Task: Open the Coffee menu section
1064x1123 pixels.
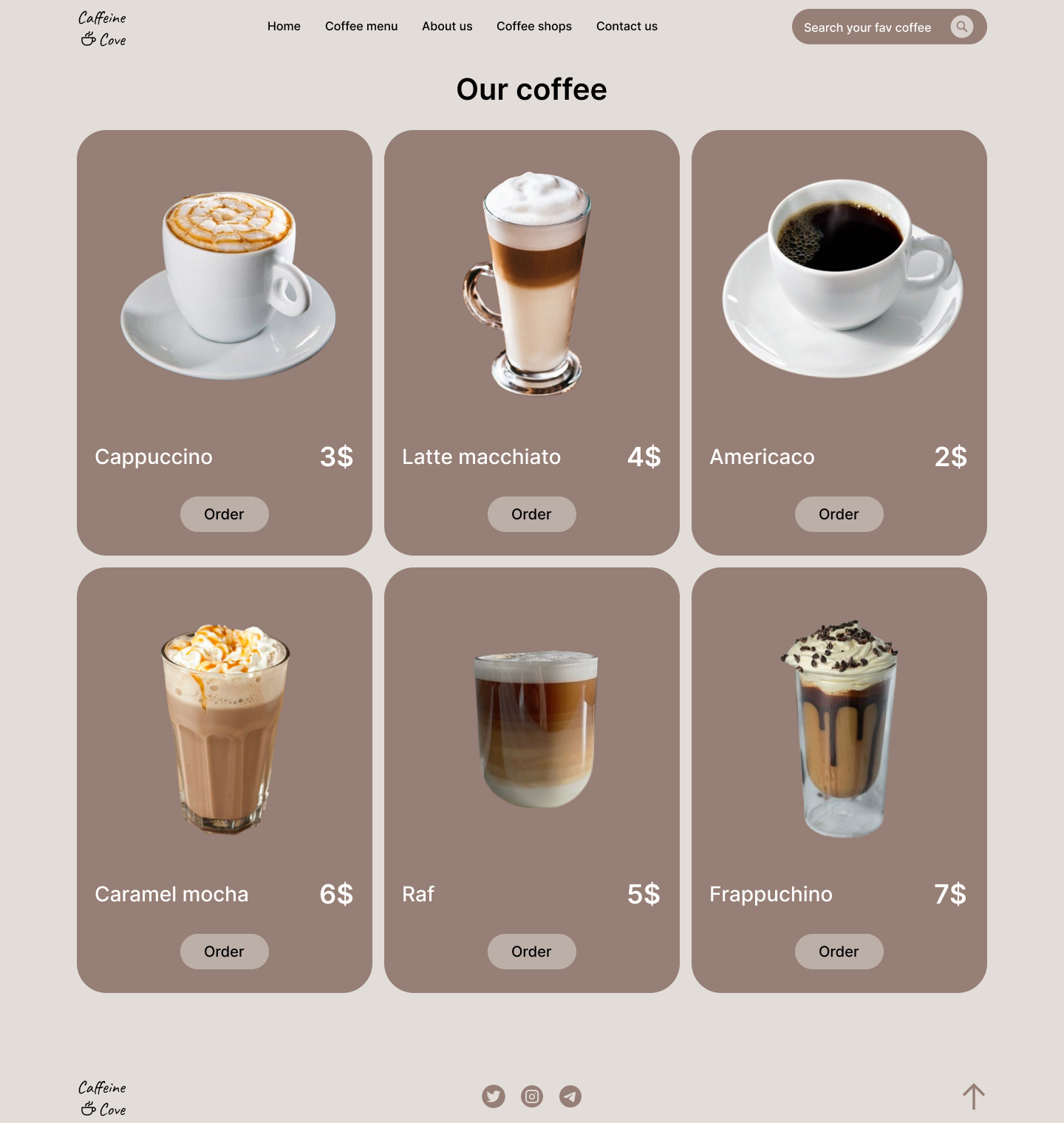Action: click(361, 26)
